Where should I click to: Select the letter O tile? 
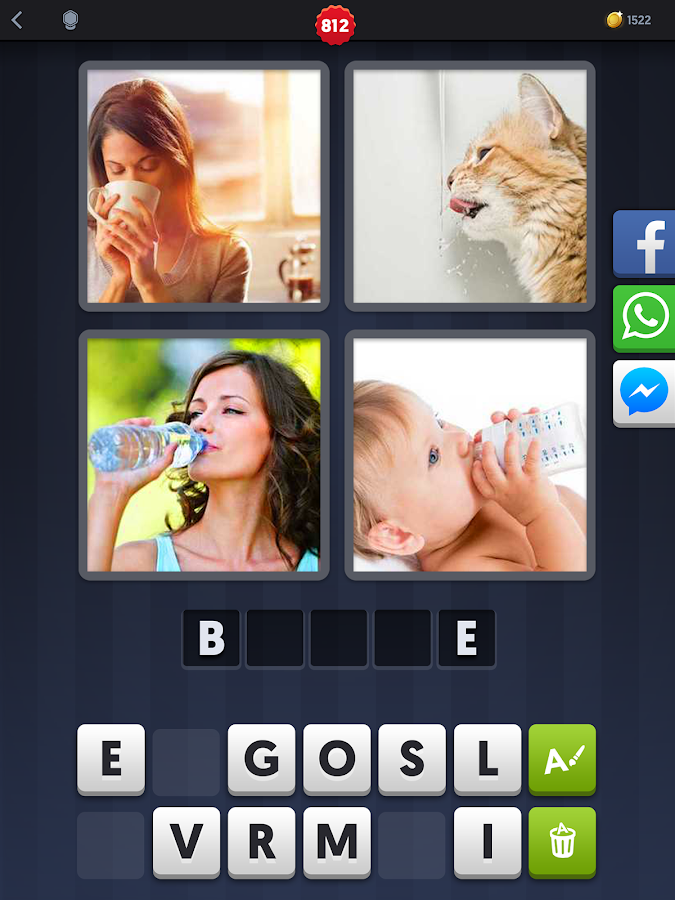337,760
